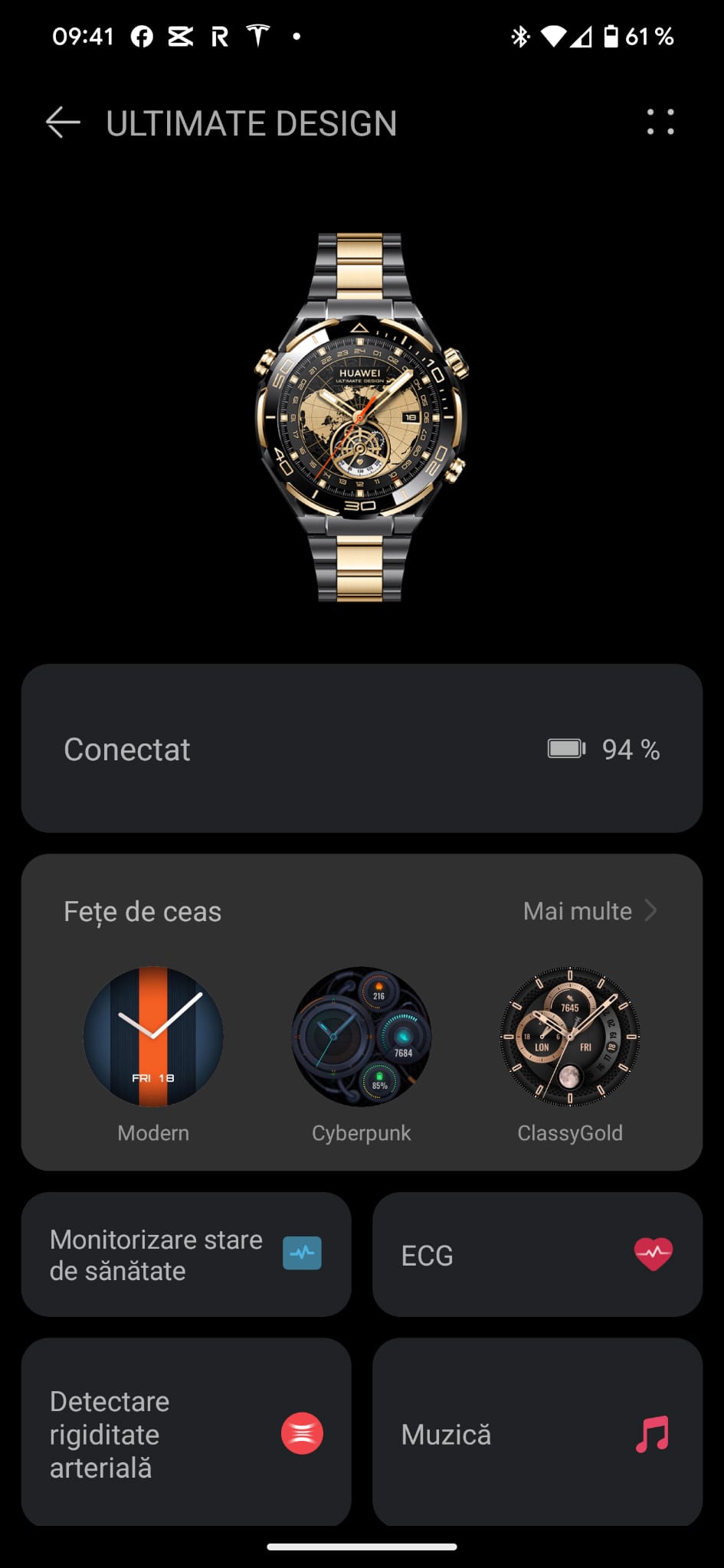Open Mai multe watch faces

pos(589,911)
